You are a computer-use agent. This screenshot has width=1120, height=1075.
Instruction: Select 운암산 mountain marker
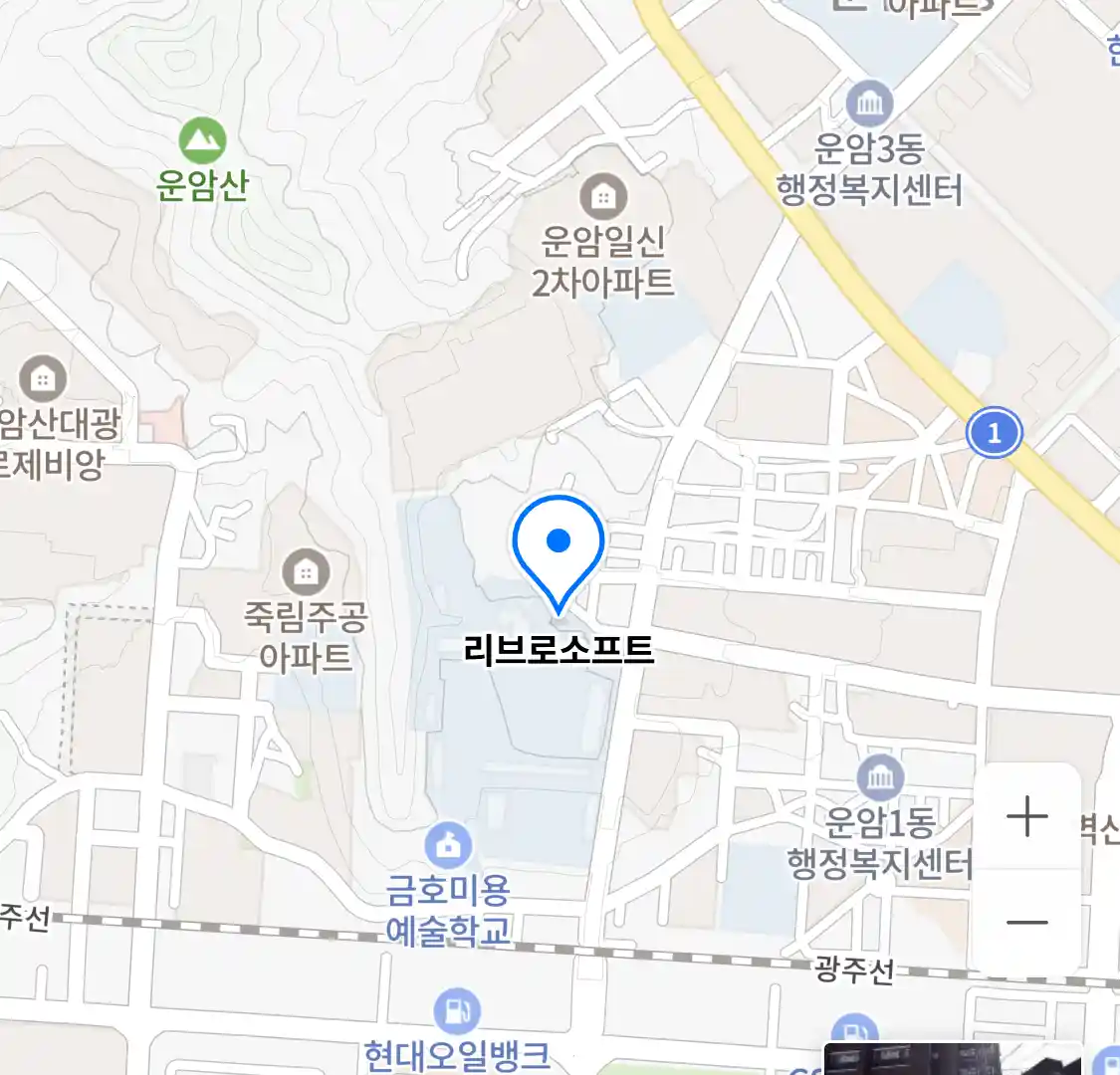click(x=202, y=142)
